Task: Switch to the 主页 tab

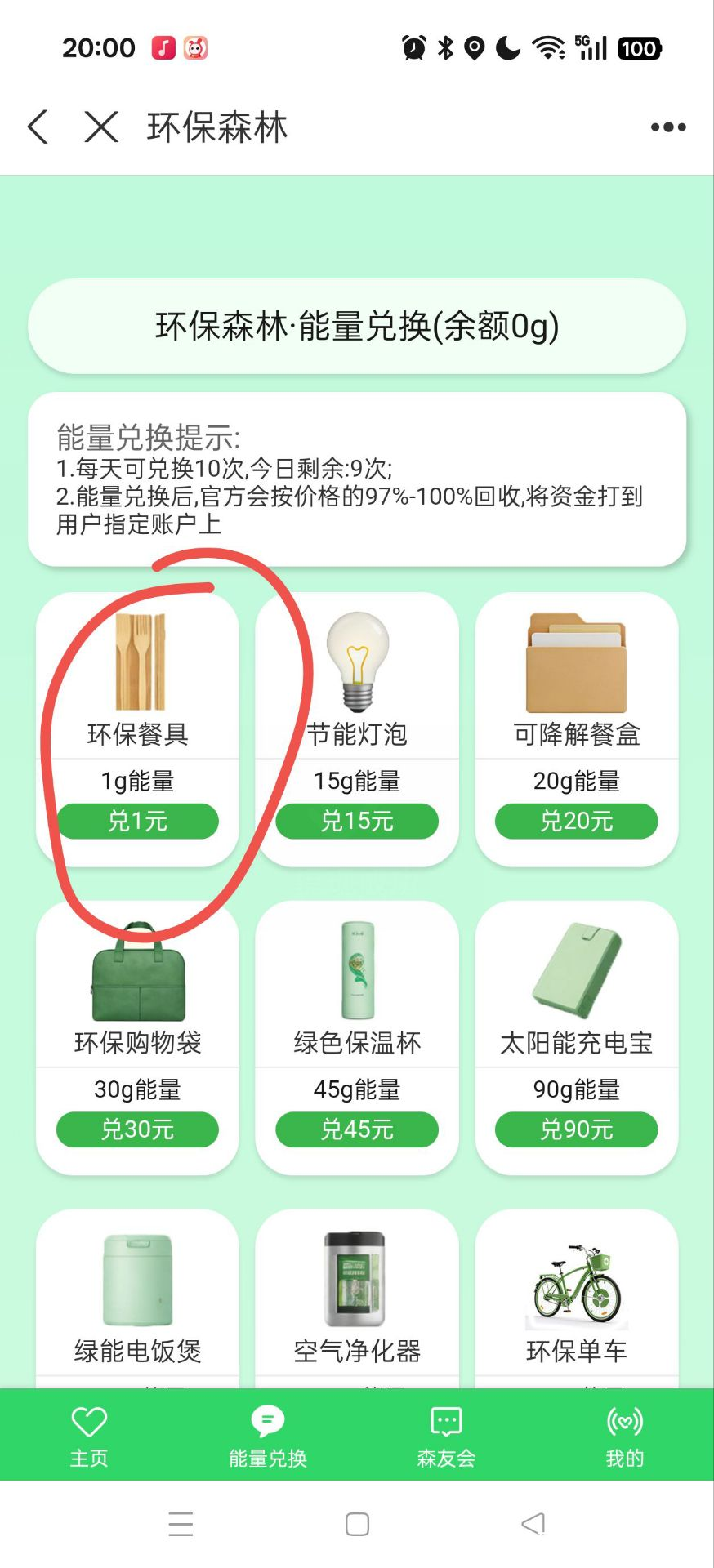Action: click(89, 1436)
